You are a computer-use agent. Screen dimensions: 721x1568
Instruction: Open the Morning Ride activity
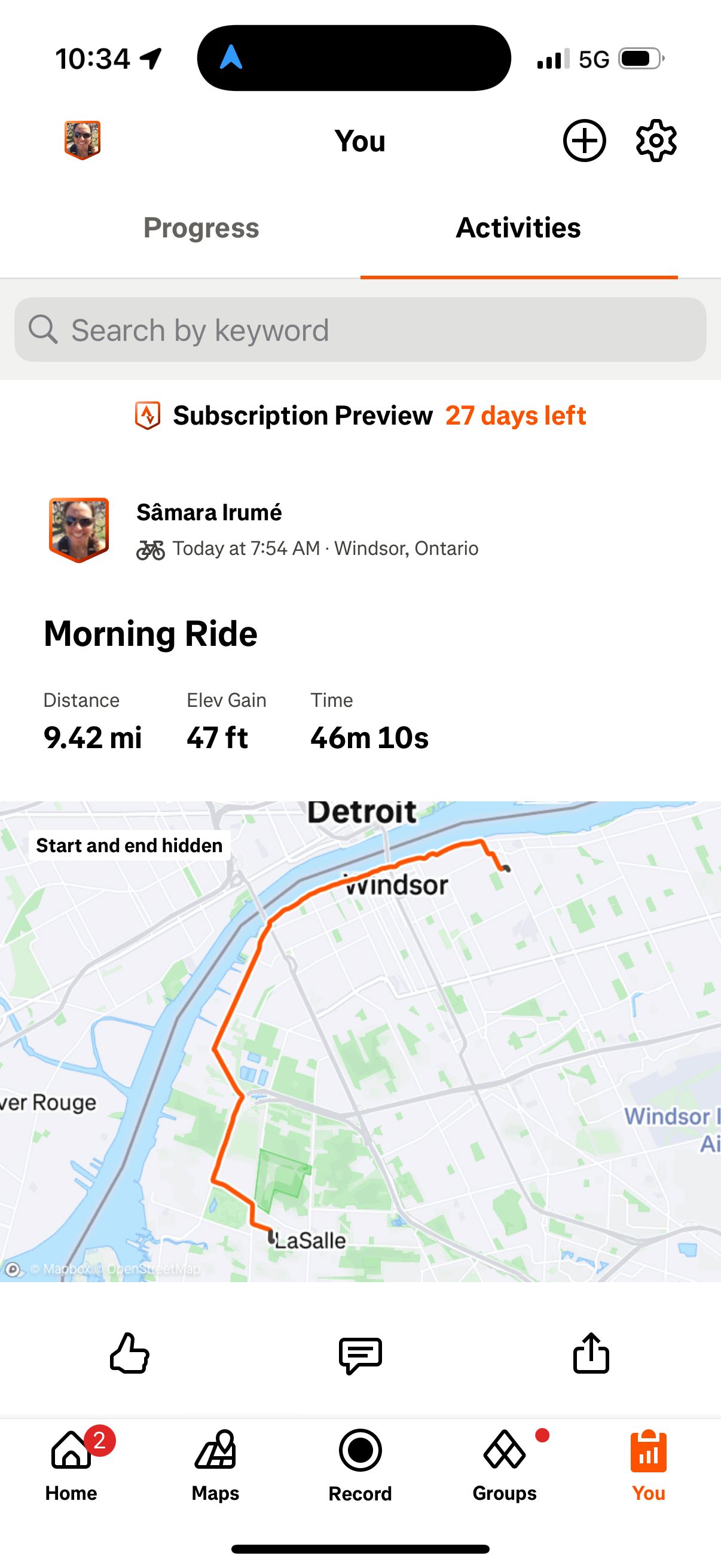(151, 634)
